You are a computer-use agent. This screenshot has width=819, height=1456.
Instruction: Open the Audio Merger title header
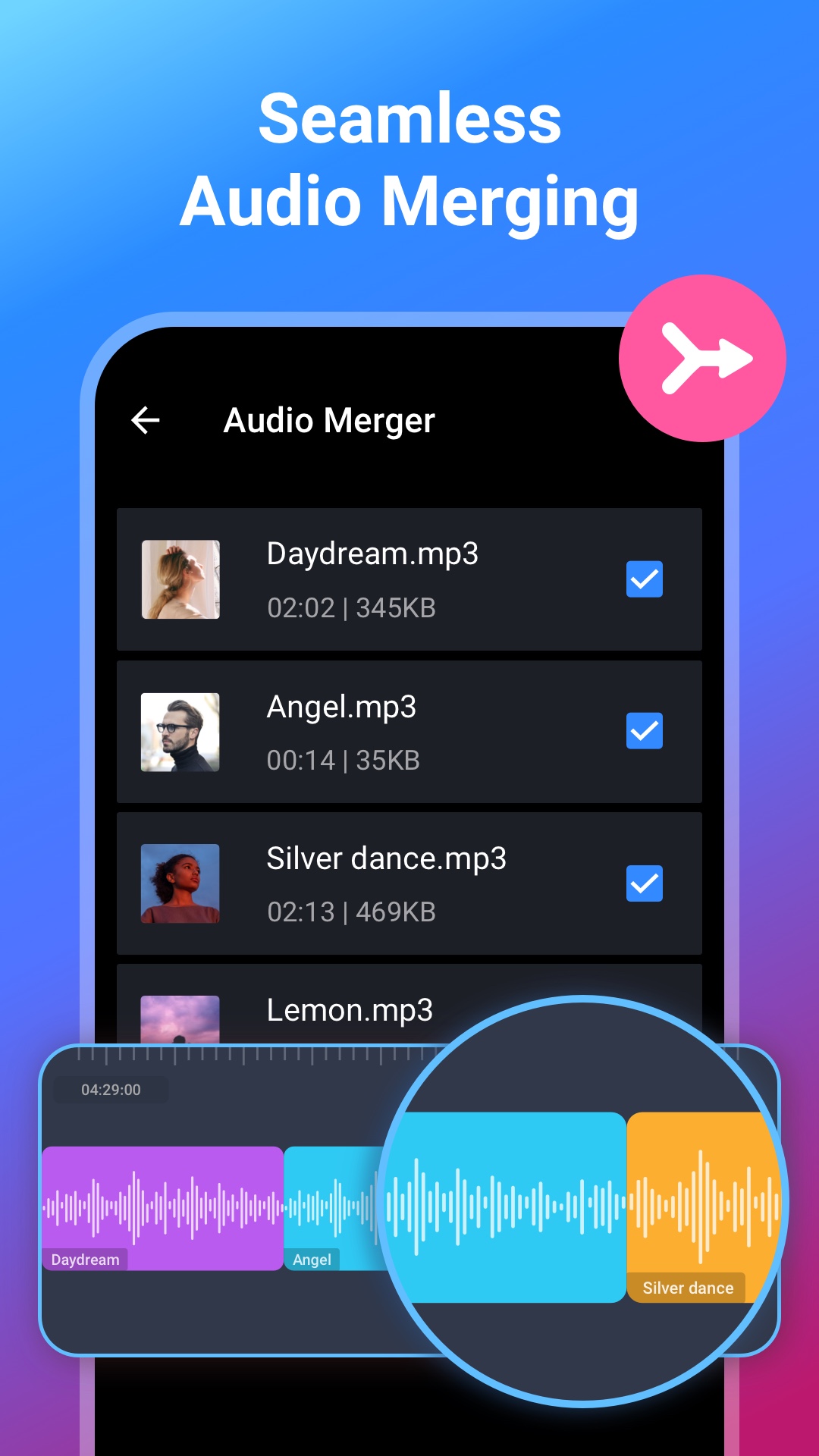coord(329,420)
